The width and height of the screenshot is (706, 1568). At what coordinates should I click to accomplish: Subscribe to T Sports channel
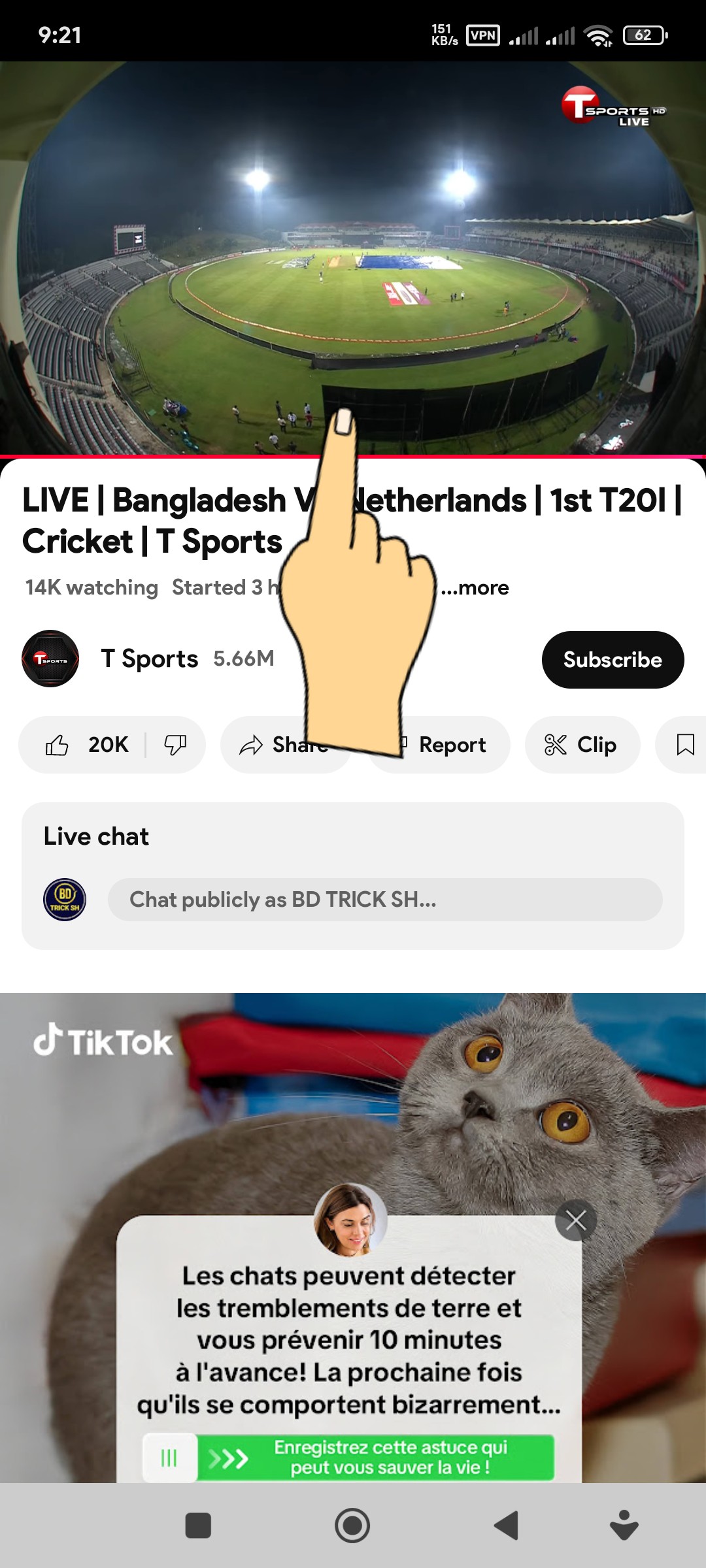(x=613, y=660)
